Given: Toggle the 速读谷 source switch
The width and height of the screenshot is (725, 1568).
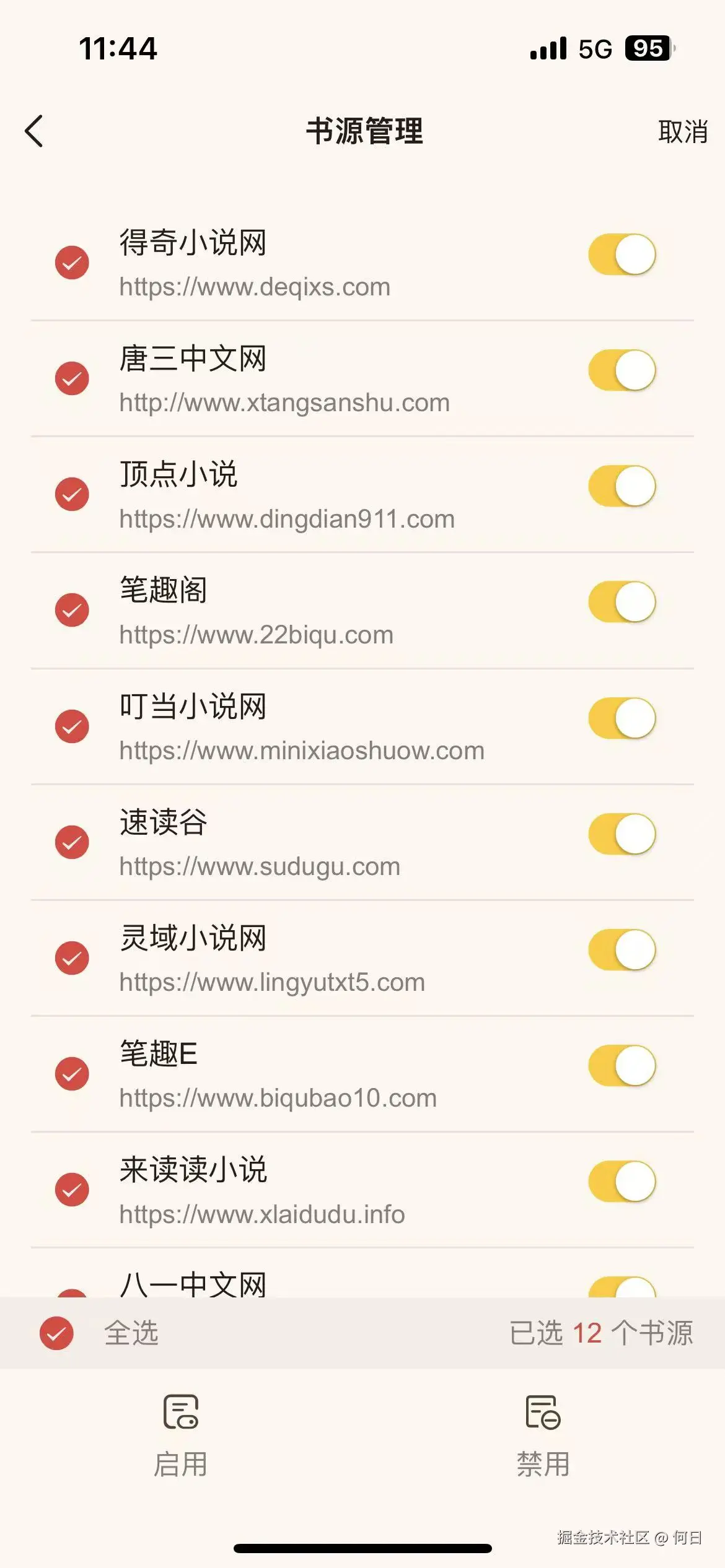Looking at the screenshot, I should 622,834.
